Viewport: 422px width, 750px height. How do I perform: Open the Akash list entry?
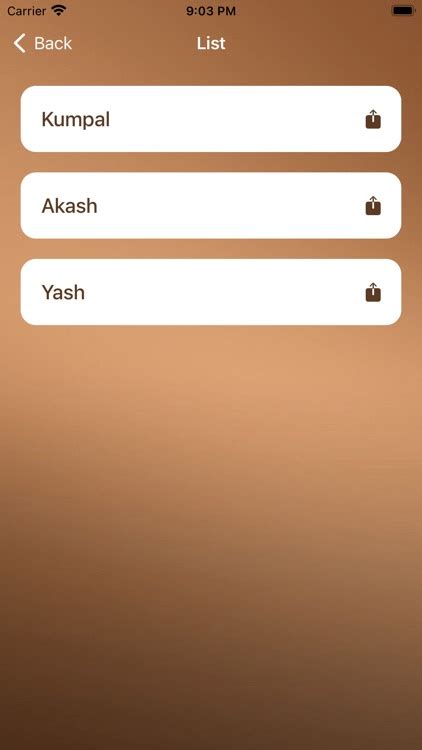[x=211, y=206]
